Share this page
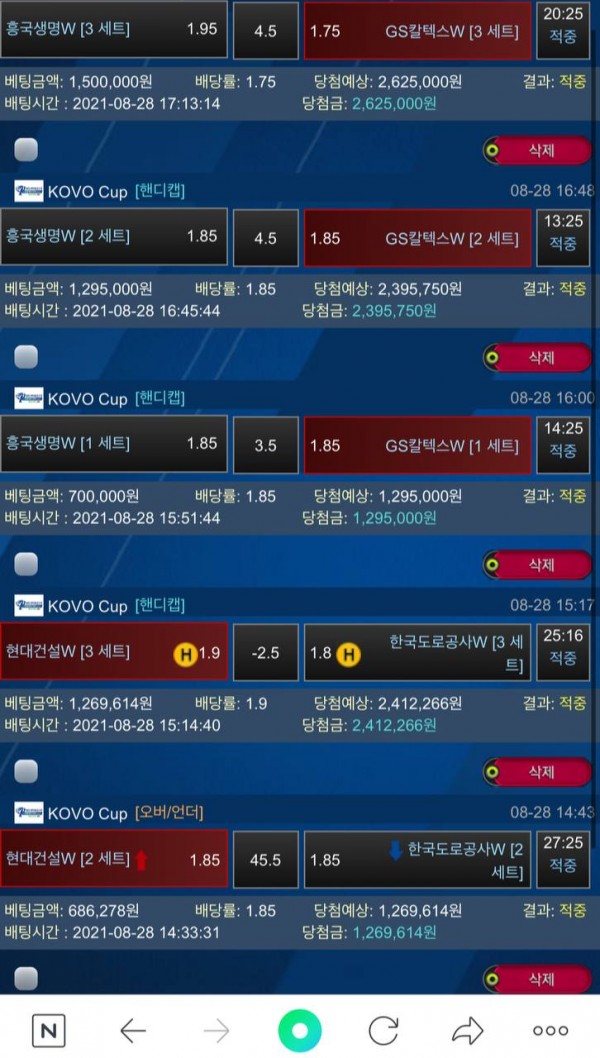This screenshot has height=1058, width=600. (x=467, y=1030)
